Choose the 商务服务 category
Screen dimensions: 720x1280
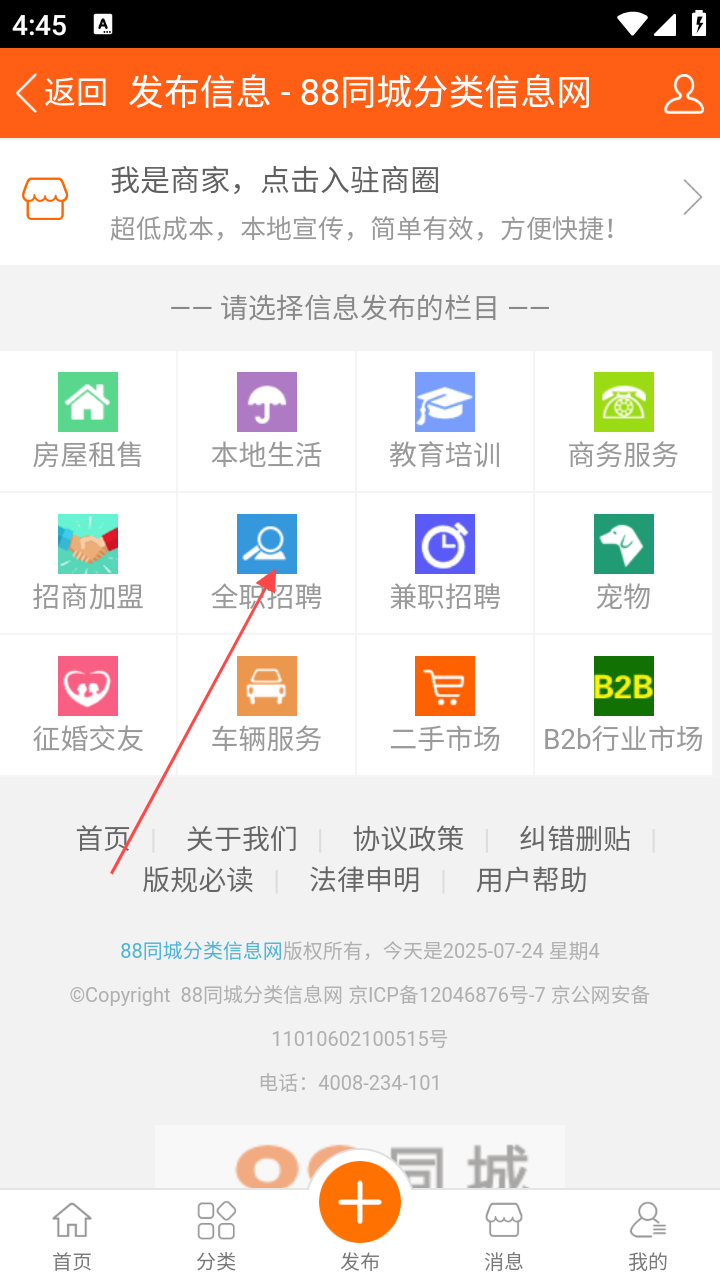click(x=623, y=421)
